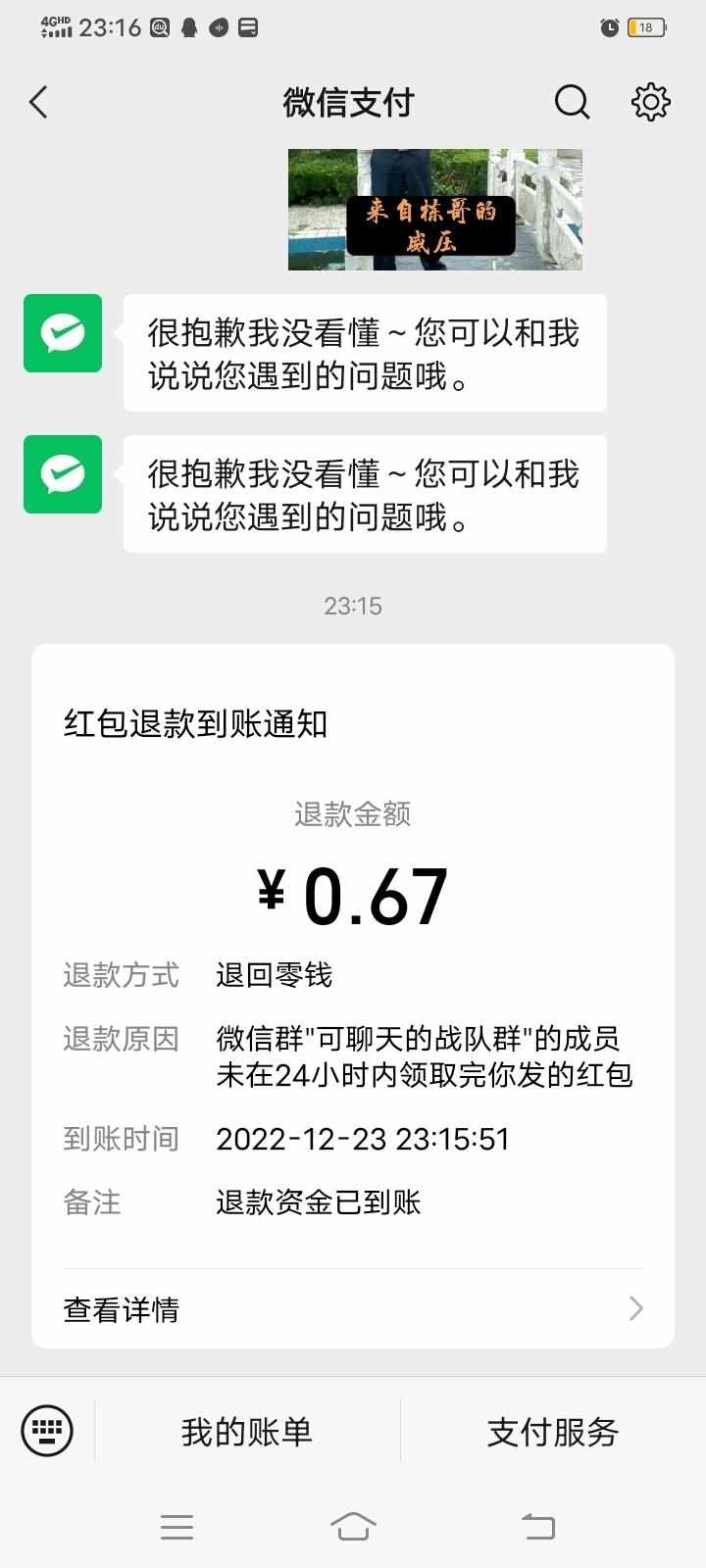Open the settings gear
The image size is (706, 1568).
650,102
